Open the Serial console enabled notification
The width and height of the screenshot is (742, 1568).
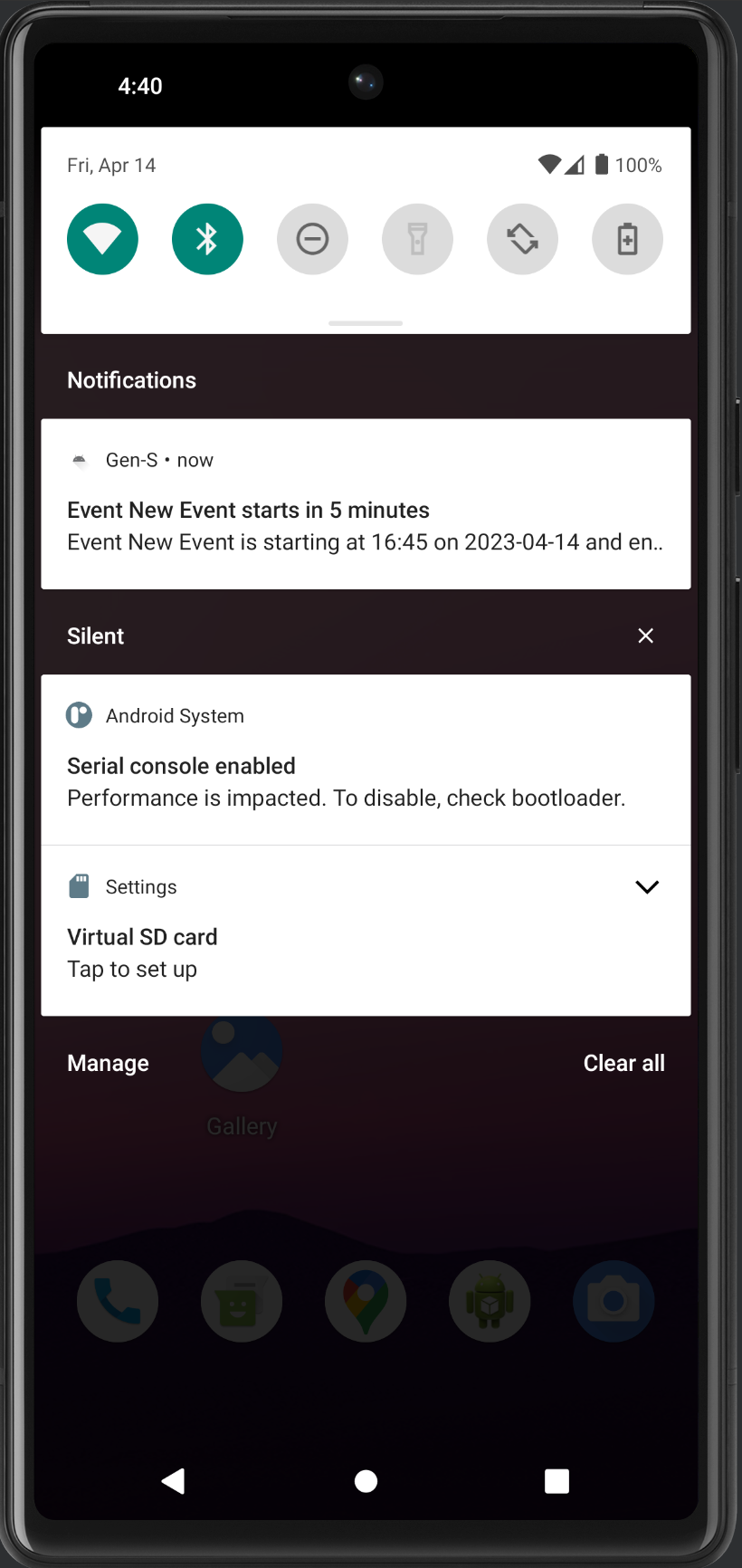pos(365,780)
